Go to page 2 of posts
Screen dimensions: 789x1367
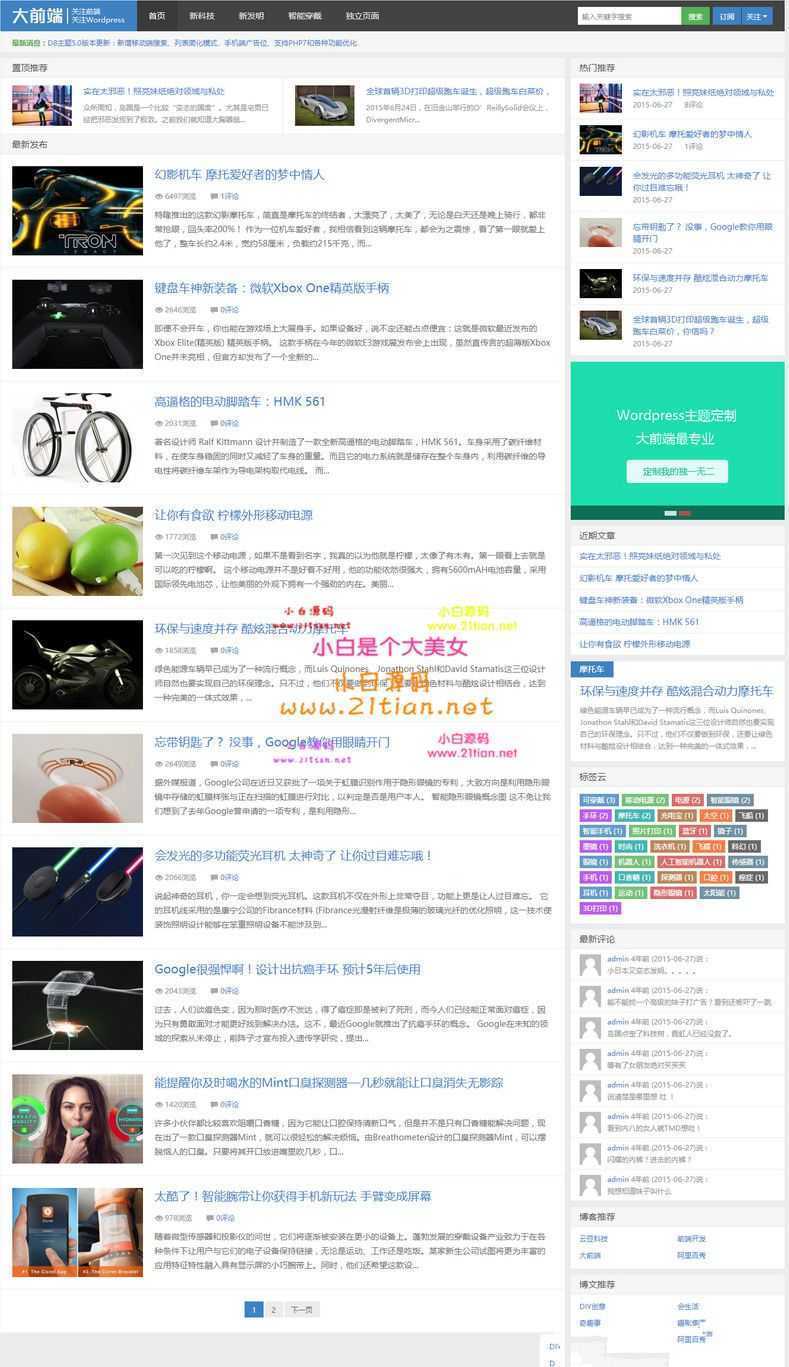coord(273,1309)
